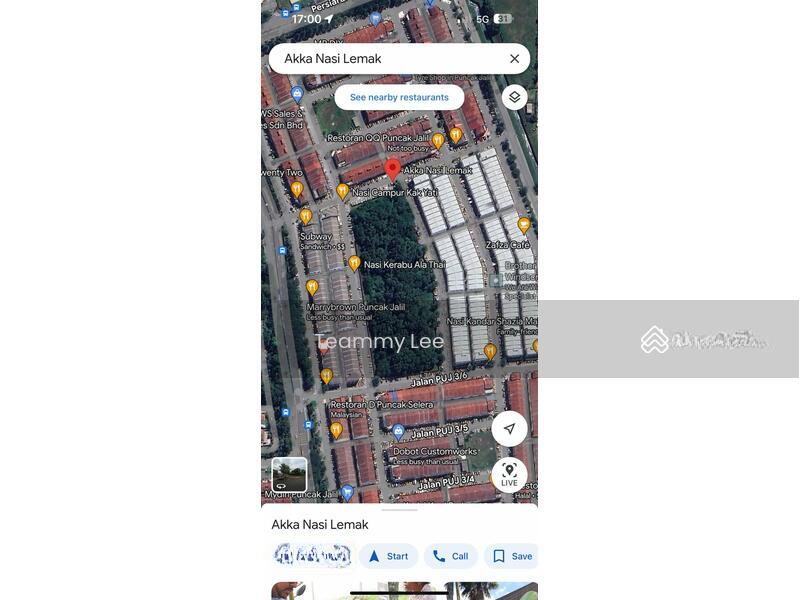Select the Dobot Customworks marker

tap(399, 432)
